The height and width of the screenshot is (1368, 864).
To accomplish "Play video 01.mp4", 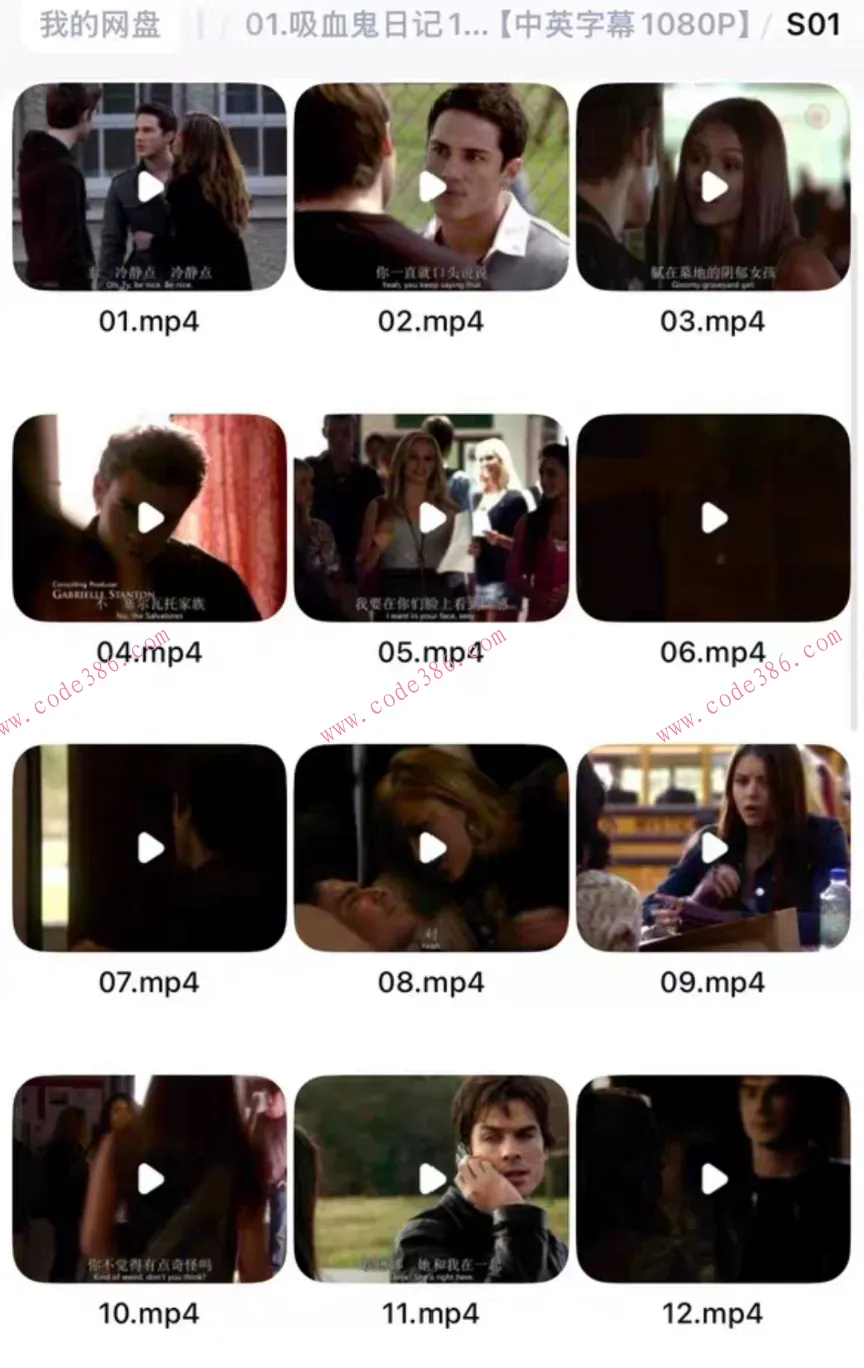I will click(x=150, y=187).
